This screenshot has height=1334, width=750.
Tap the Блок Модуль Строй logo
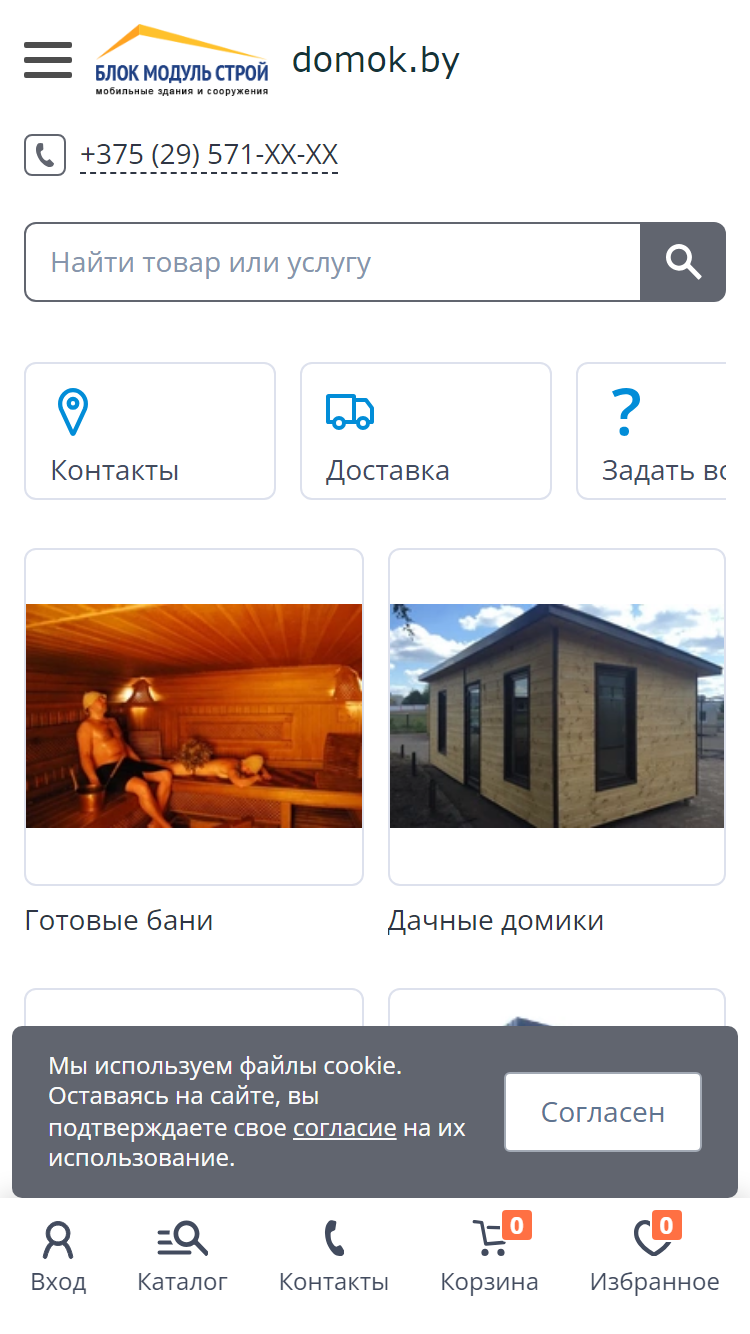(x=182, y=60)
